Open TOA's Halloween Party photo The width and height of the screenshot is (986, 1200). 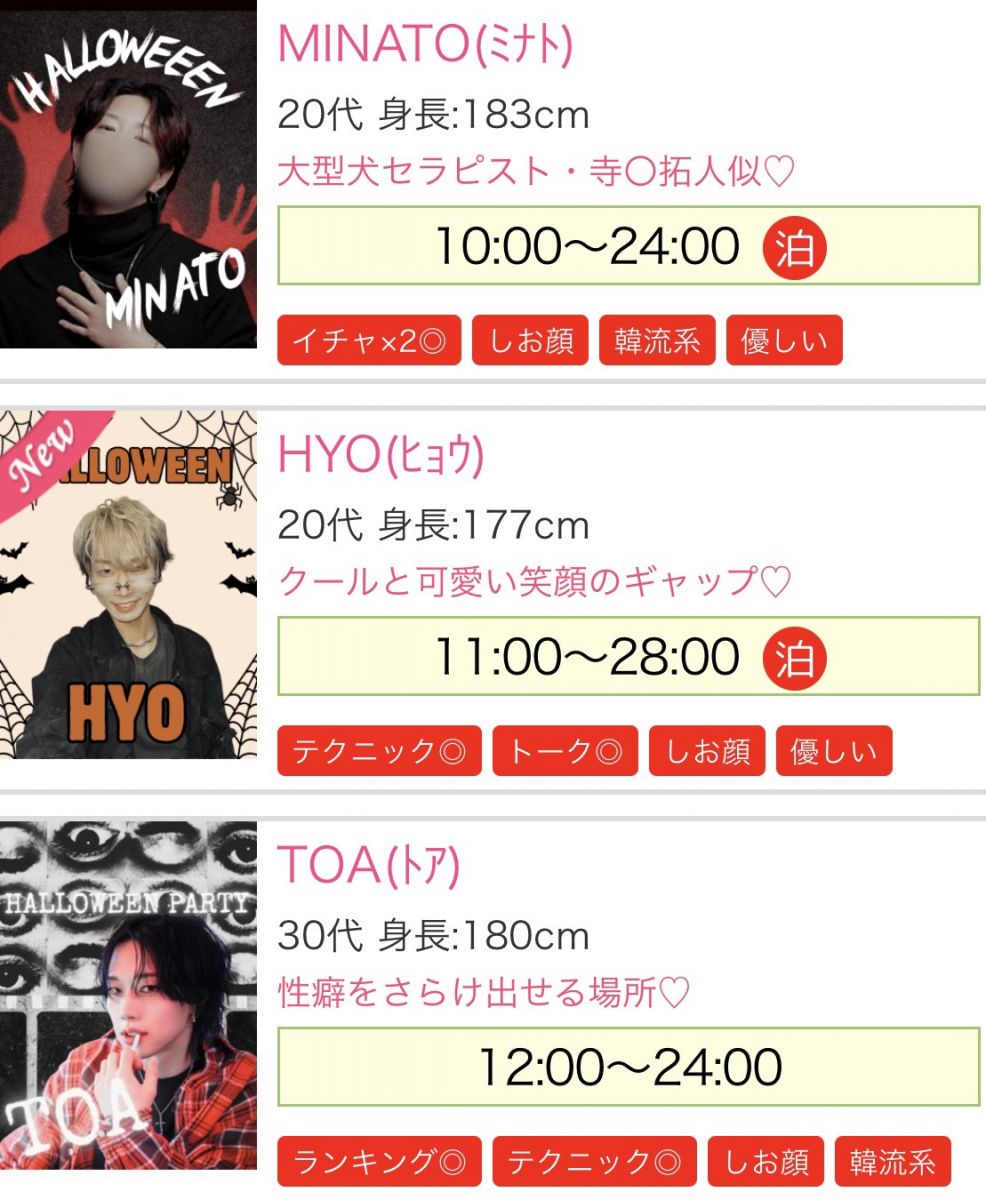[128, 995]
